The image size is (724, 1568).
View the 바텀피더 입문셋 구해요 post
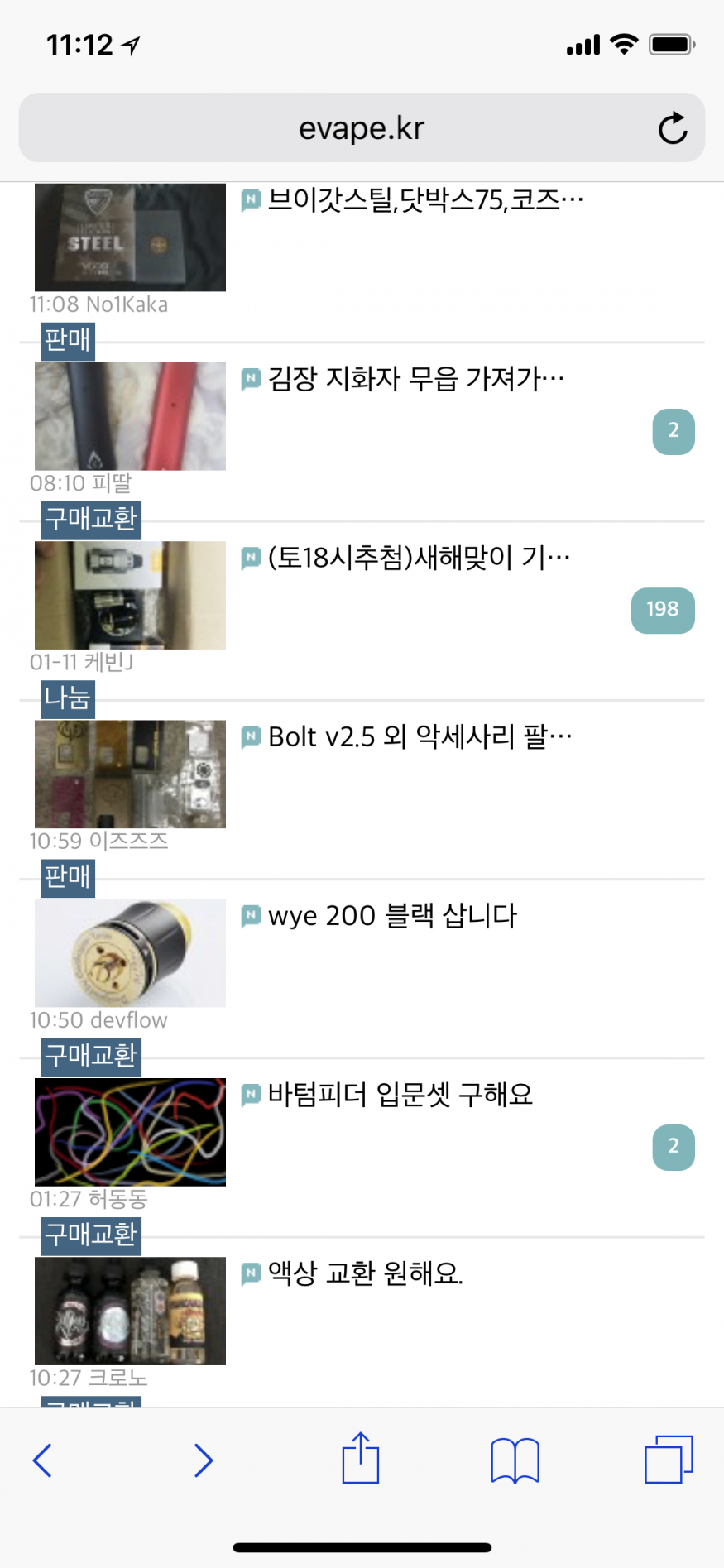[x=400, y=1095]
